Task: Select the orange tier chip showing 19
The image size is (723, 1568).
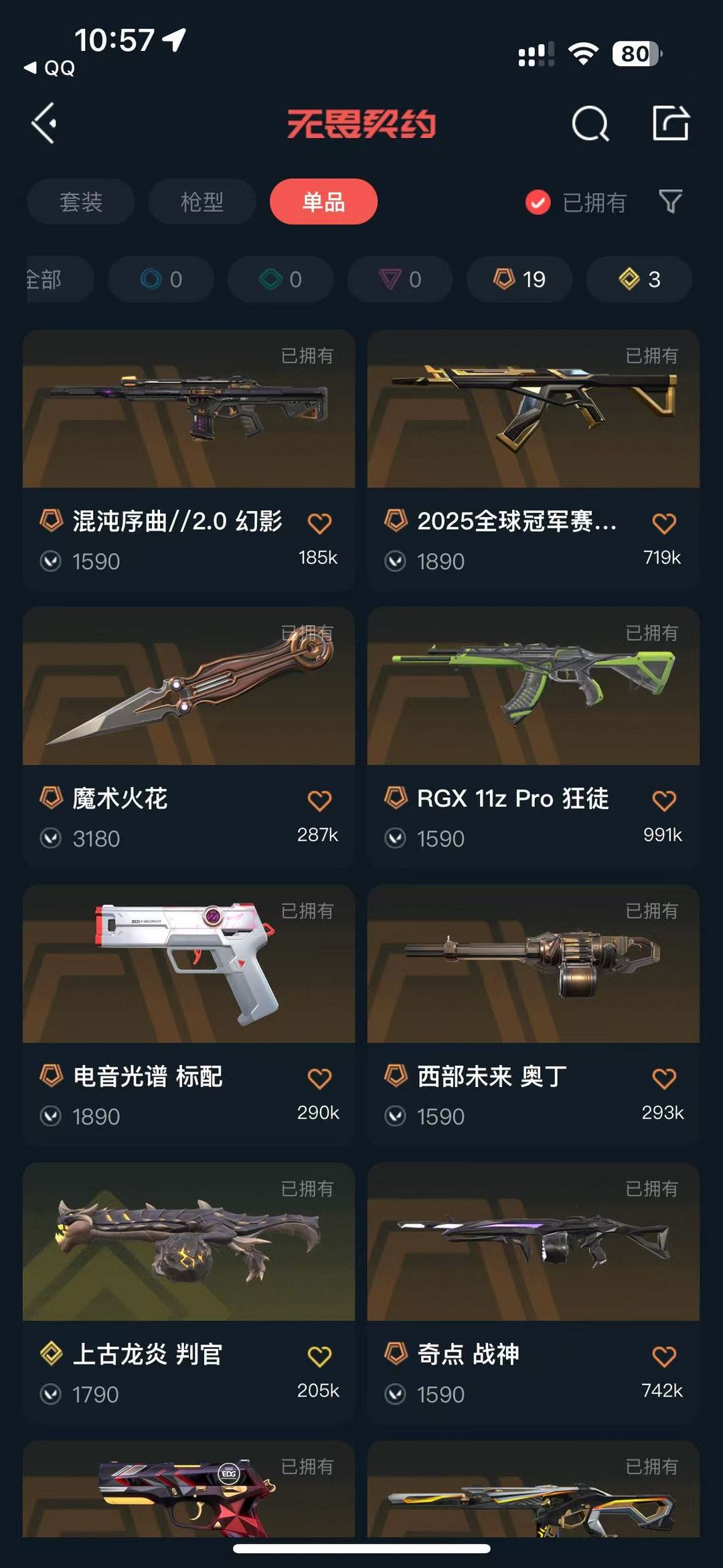Action: coord(518,279)
